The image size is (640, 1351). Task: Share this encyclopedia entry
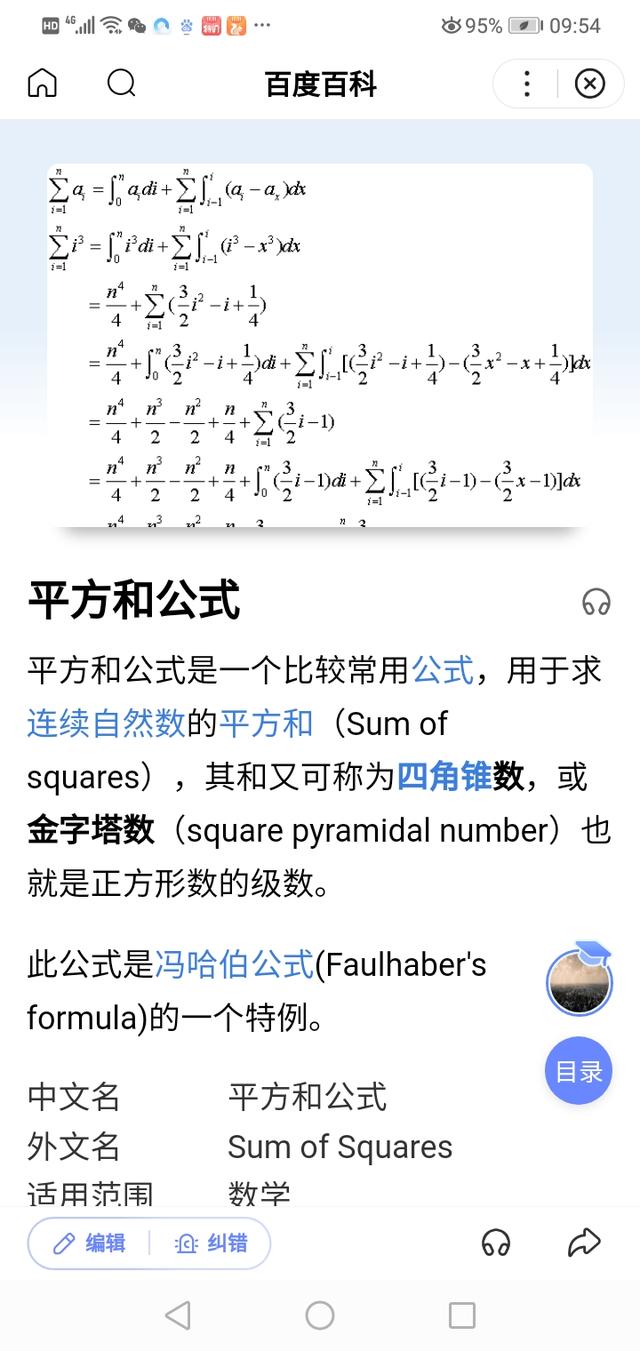tap(583, 1243)
